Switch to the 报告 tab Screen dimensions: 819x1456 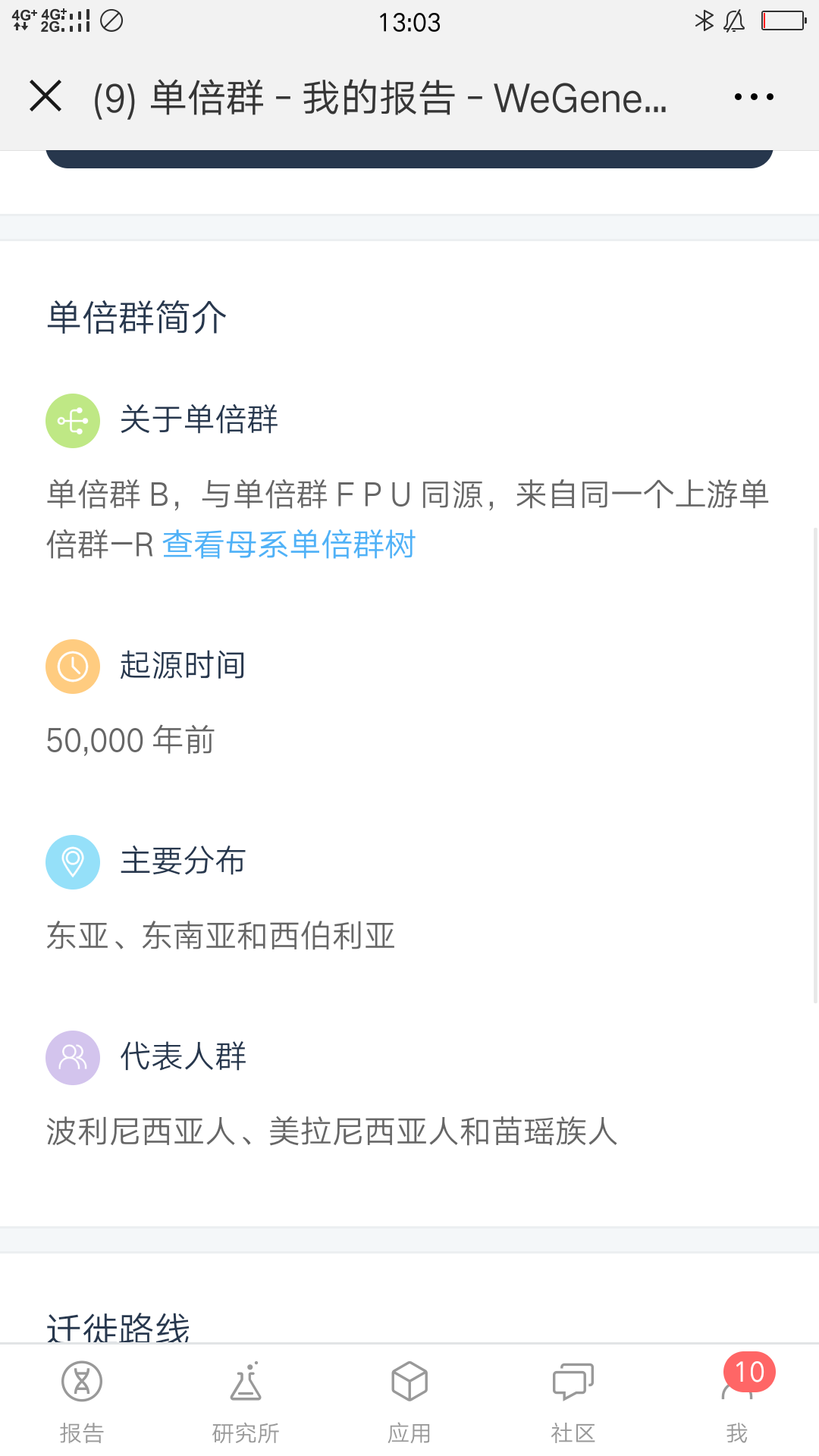pyautogui.click(x=82, y=1401)
